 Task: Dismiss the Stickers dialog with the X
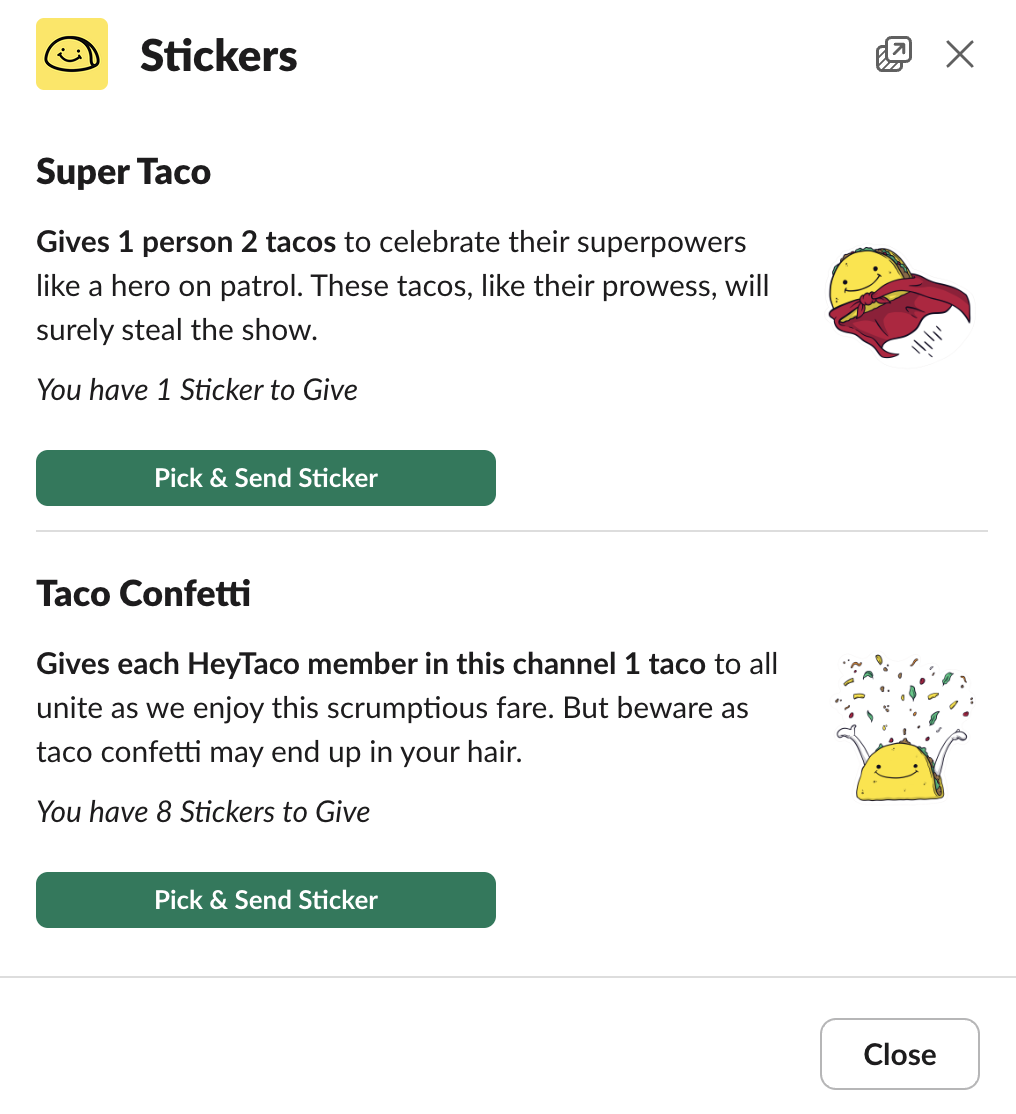960,54
